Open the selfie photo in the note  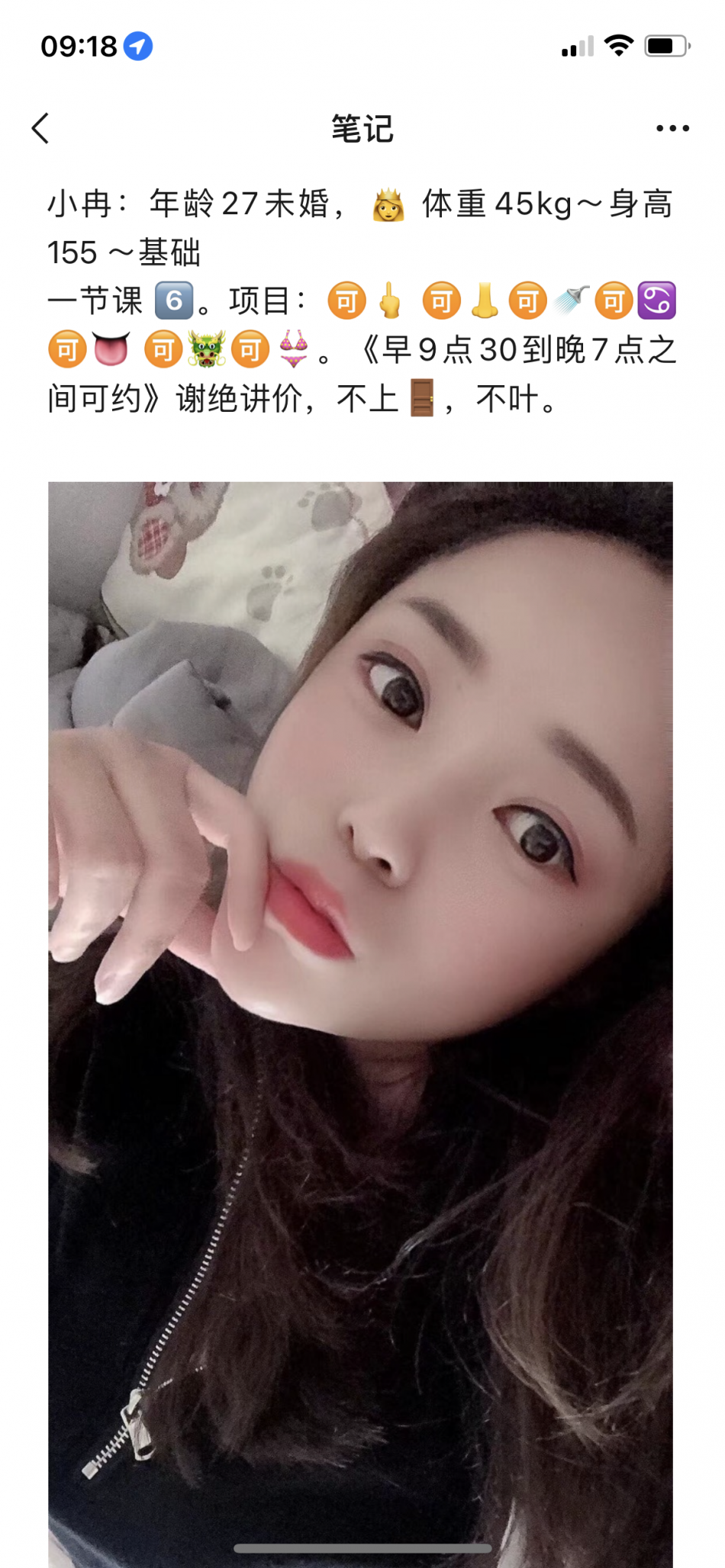[x=360, y=991]
